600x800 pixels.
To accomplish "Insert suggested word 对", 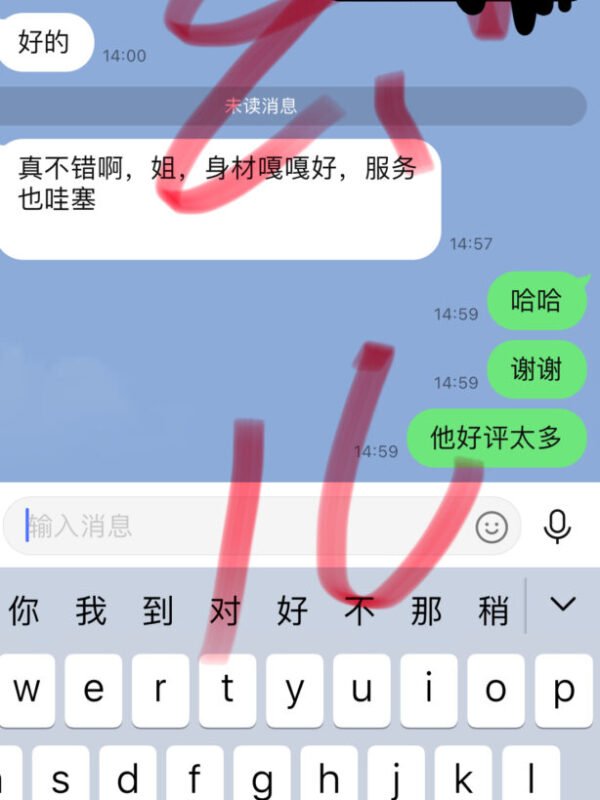I will coord(225,609).
